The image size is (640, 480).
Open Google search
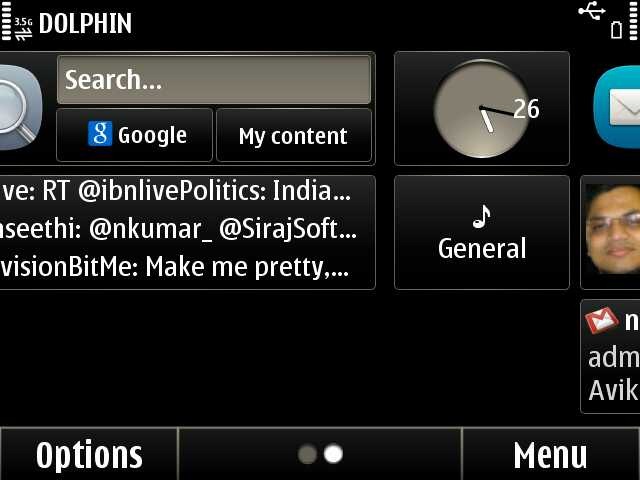135,135
